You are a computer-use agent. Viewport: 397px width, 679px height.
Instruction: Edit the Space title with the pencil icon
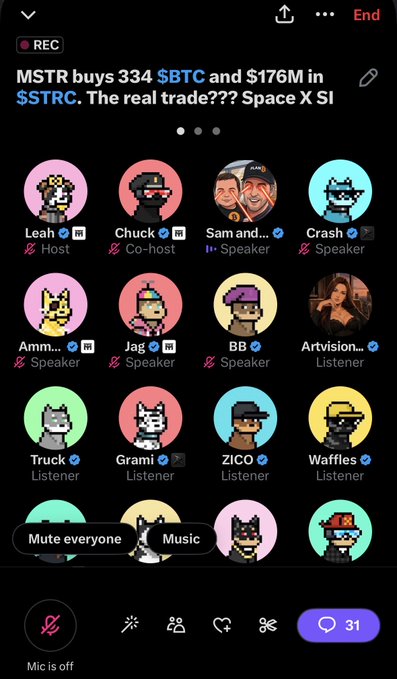[x=368, y=78]
